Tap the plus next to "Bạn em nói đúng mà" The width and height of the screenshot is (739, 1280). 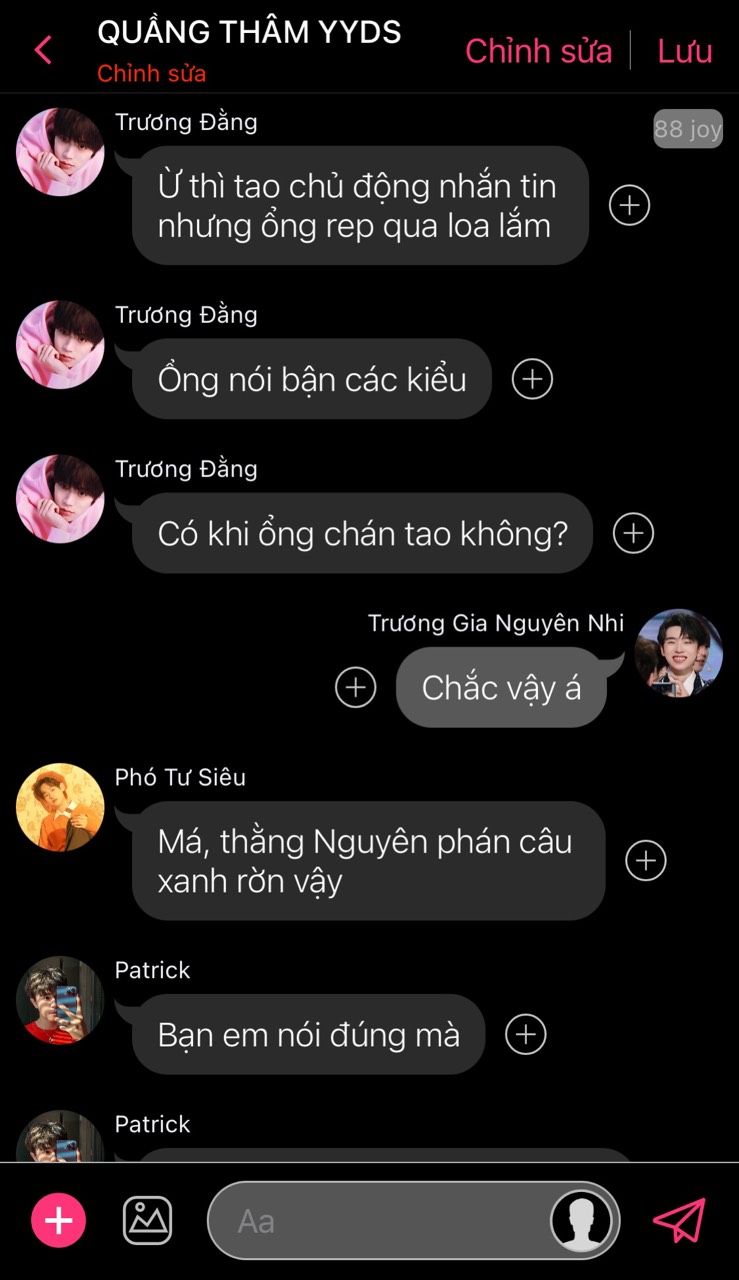coord(526,1034)
